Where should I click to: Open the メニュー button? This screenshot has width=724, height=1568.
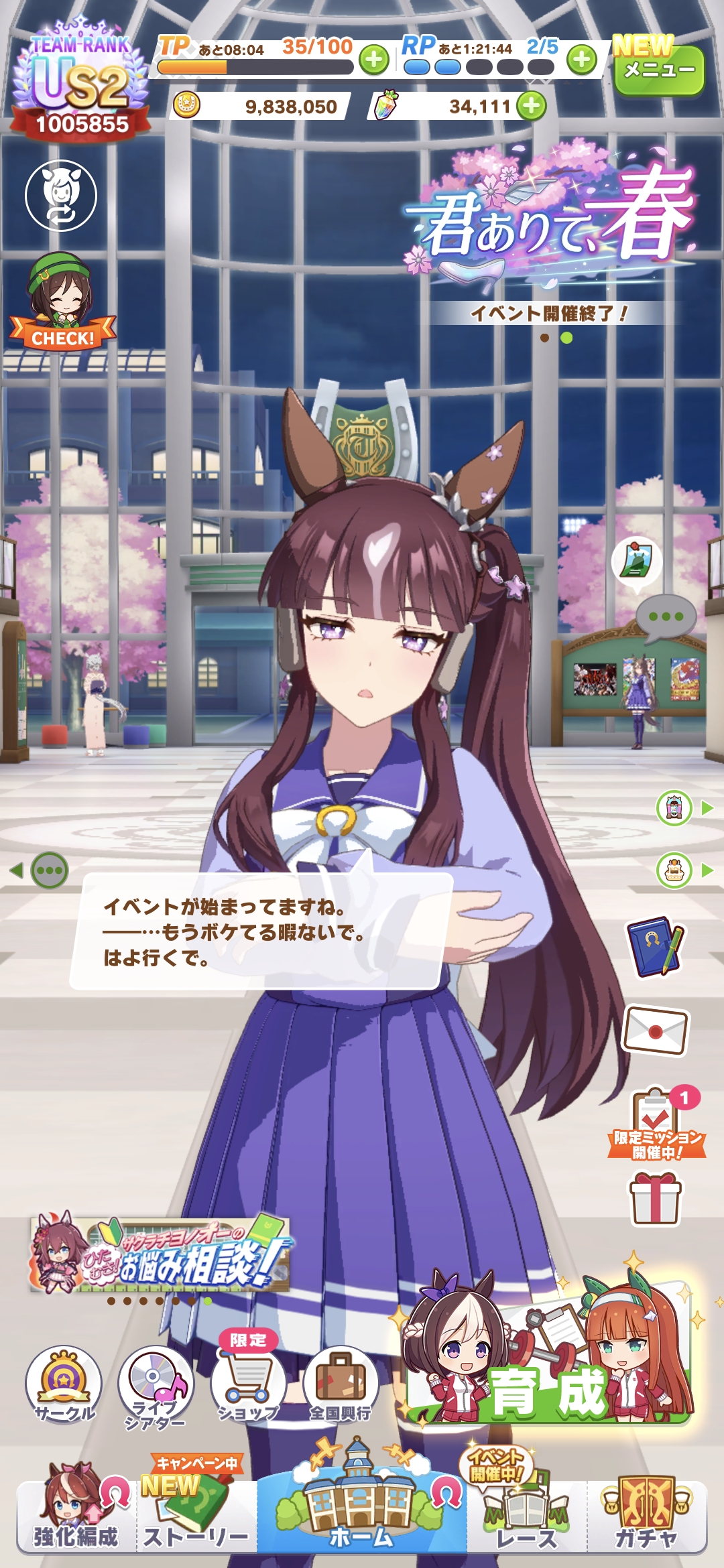tap(658, 70)
